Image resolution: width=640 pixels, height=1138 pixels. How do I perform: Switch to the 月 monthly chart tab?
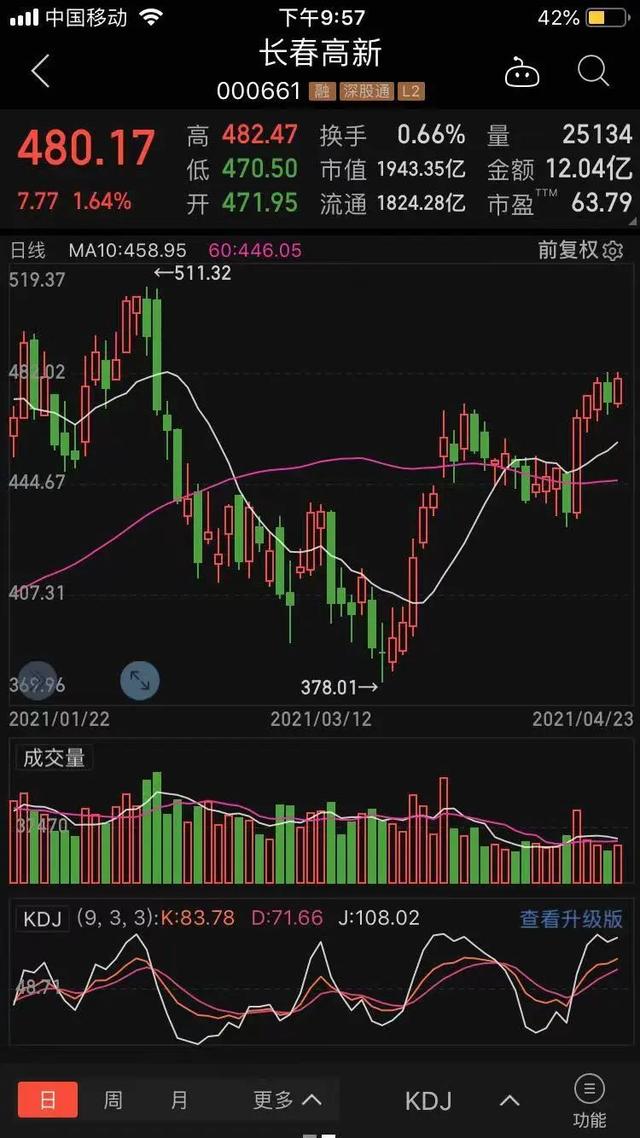pos(179,1100)
